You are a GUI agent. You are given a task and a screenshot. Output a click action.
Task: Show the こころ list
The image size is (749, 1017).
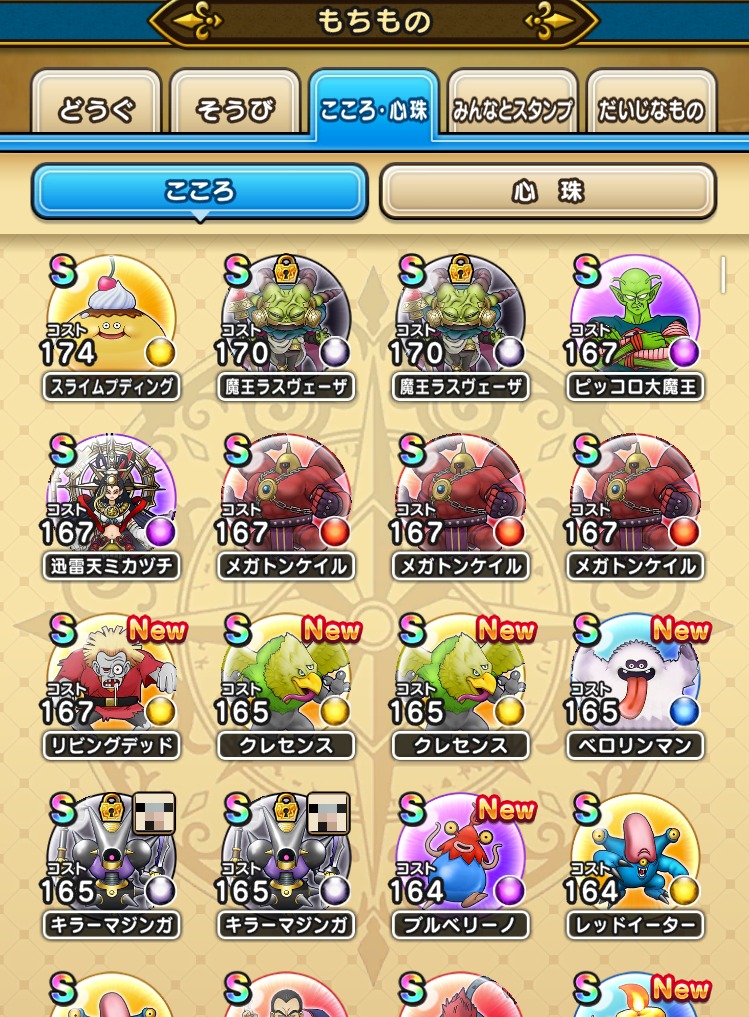[200, 191]
